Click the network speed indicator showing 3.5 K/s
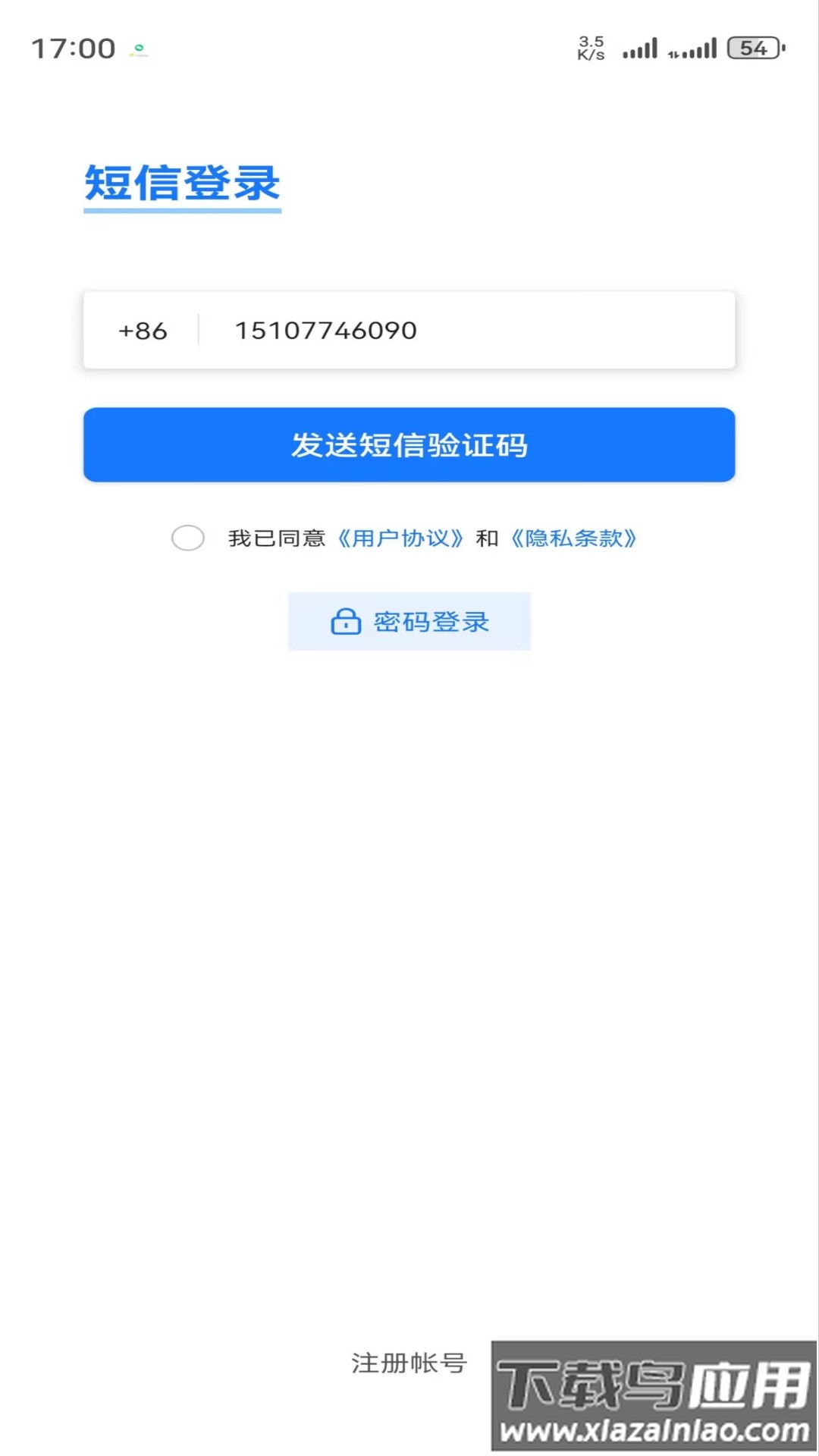819x1456 pixels. pos(590,47)
